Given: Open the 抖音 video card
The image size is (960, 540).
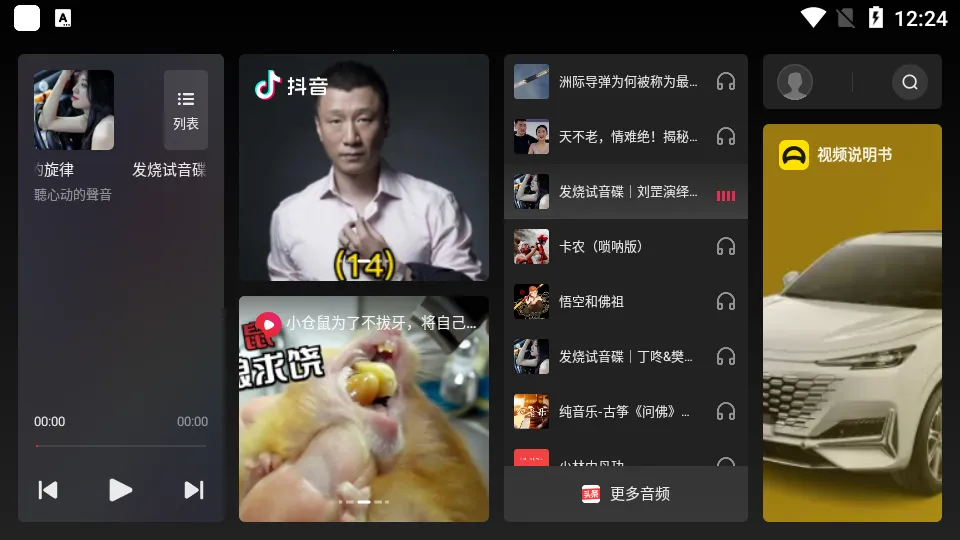Looking at the screenshot, I should click(x=363, y=167).
